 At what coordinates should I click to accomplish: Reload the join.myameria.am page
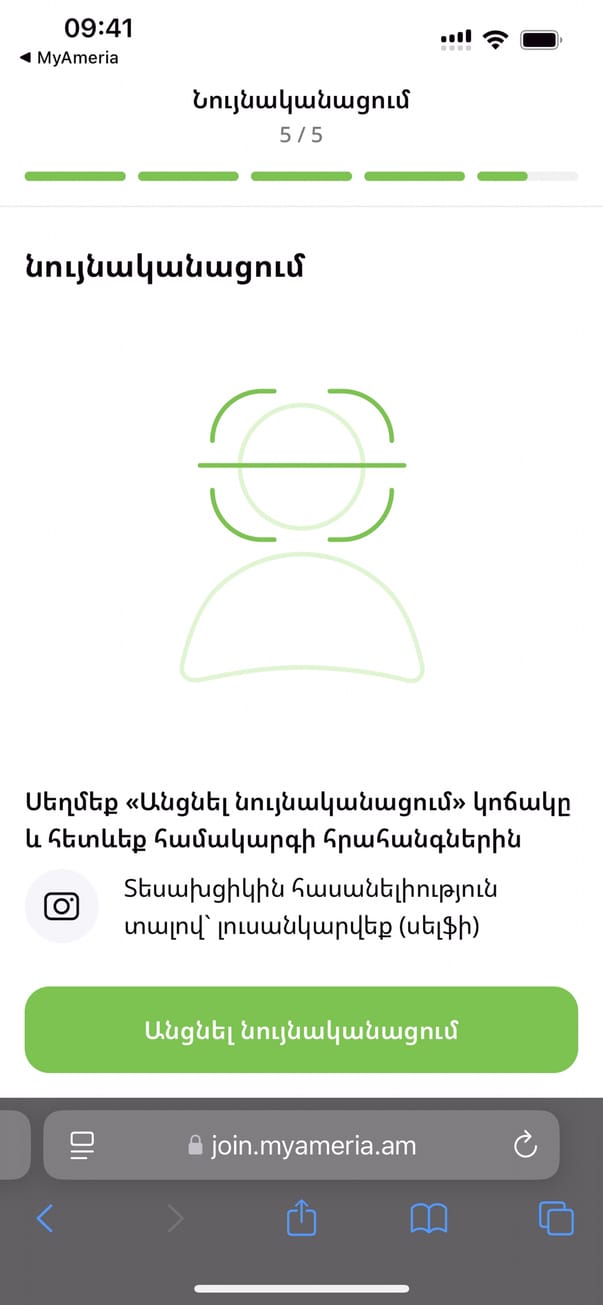coord(525,1145)
